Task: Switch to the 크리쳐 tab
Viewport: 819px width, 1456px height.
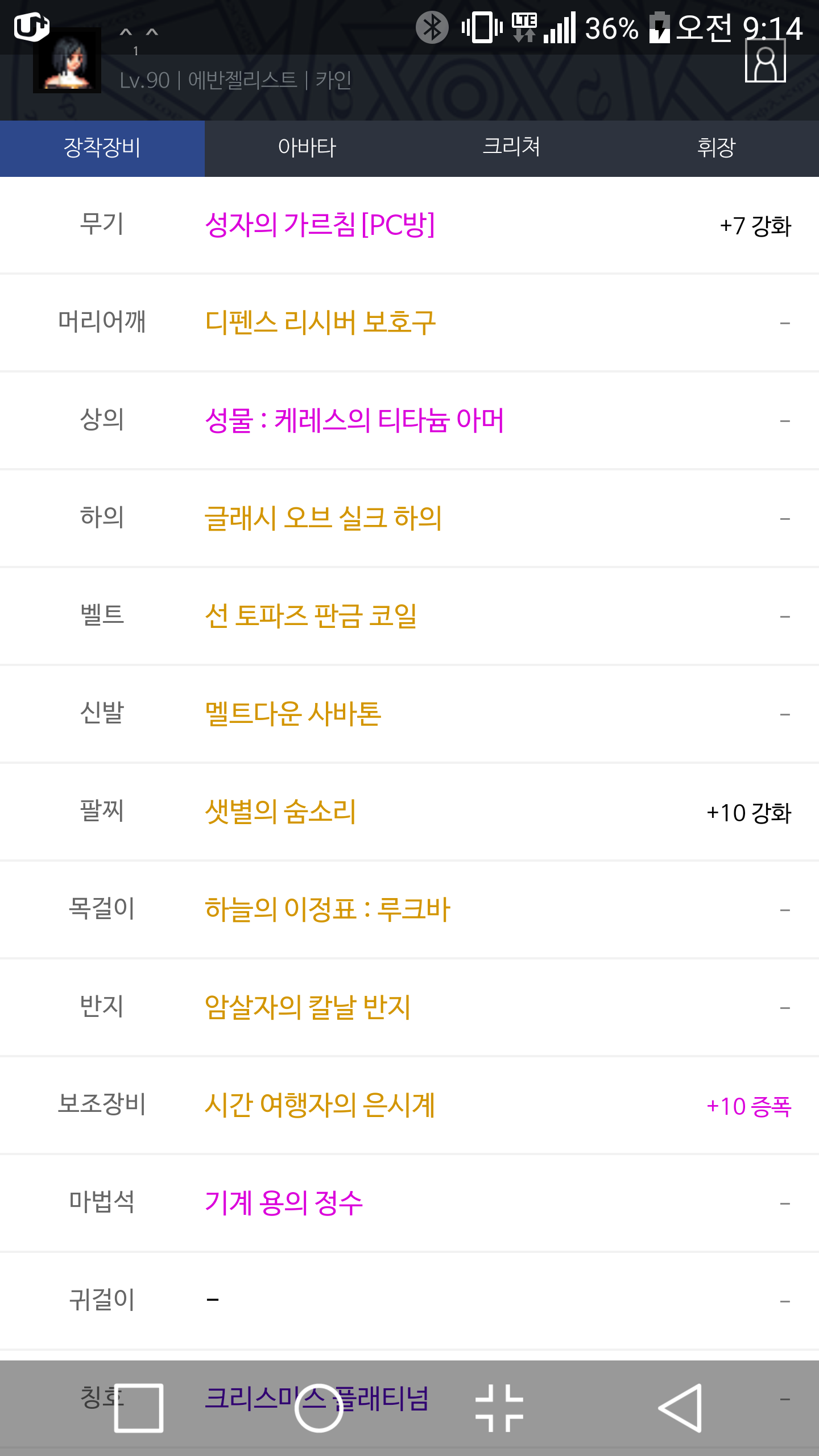Action: pos(512,148)
